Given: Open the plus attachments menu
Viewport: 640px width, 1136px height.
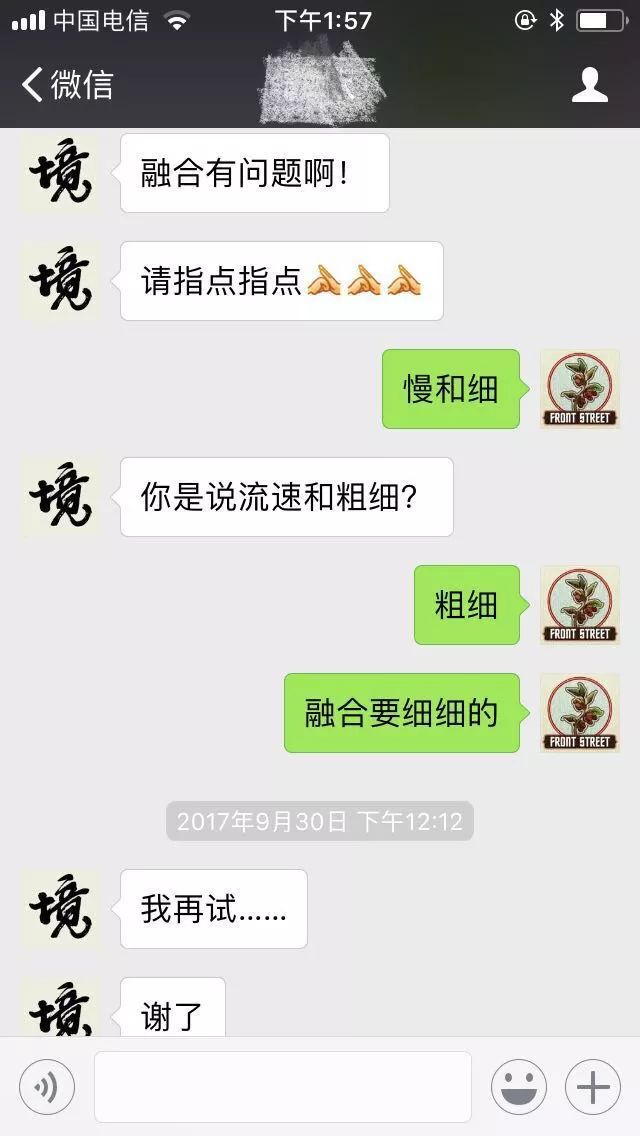Looking at the screenshot, I should tap(593, 1087).
